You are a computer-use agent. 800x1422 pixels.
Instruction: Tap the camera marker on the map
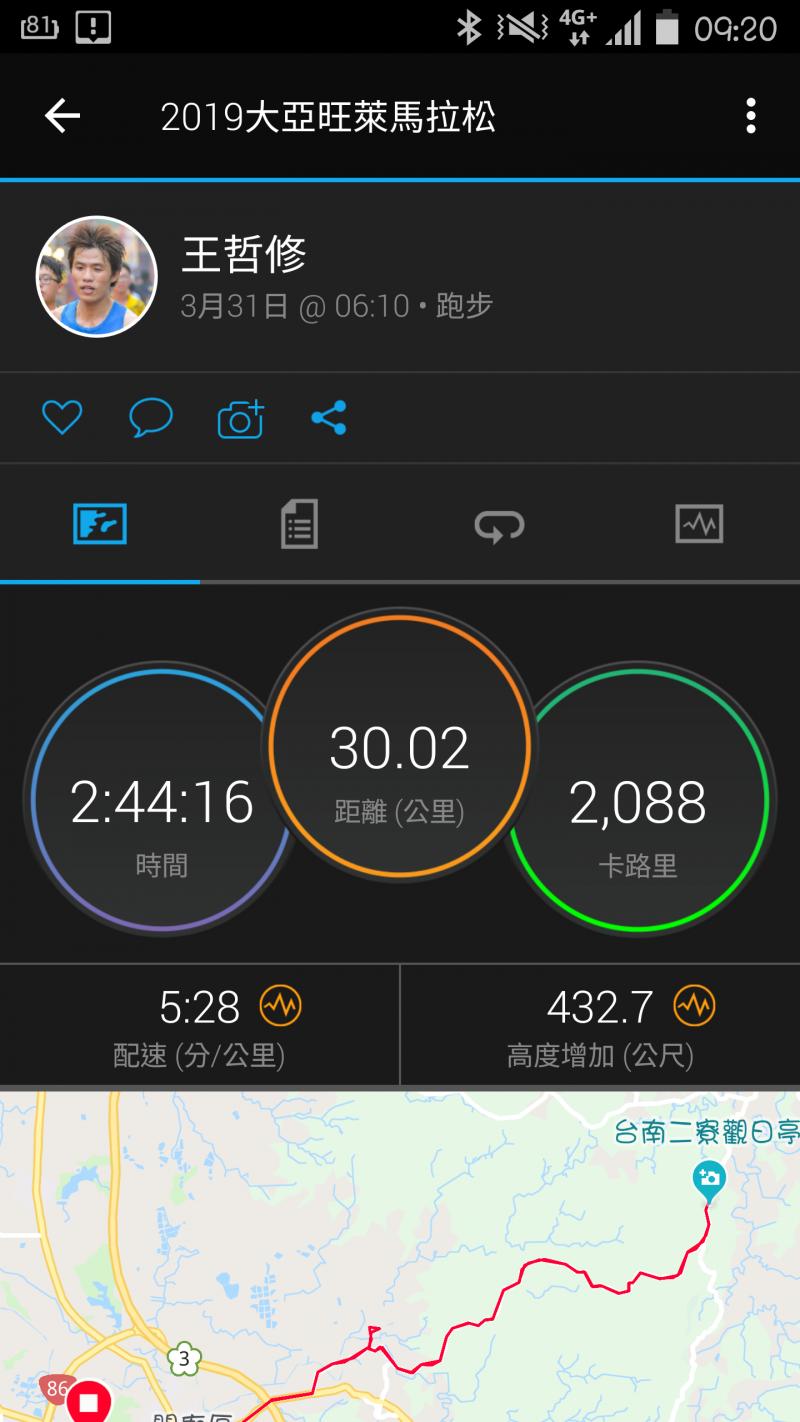709,1177
